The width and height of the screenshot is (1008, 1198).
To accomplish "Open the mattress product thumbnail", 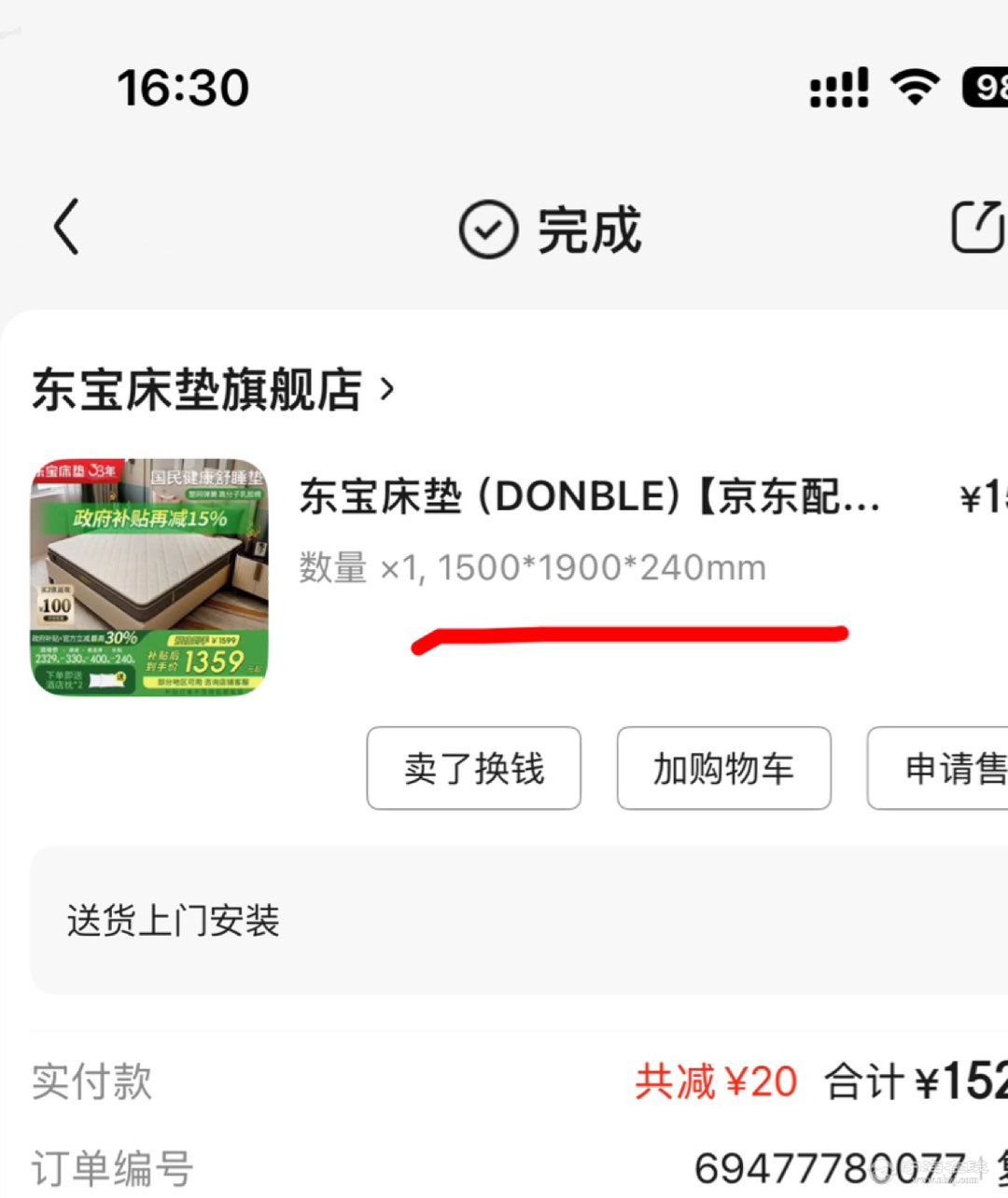I will [x=150, y=577].
